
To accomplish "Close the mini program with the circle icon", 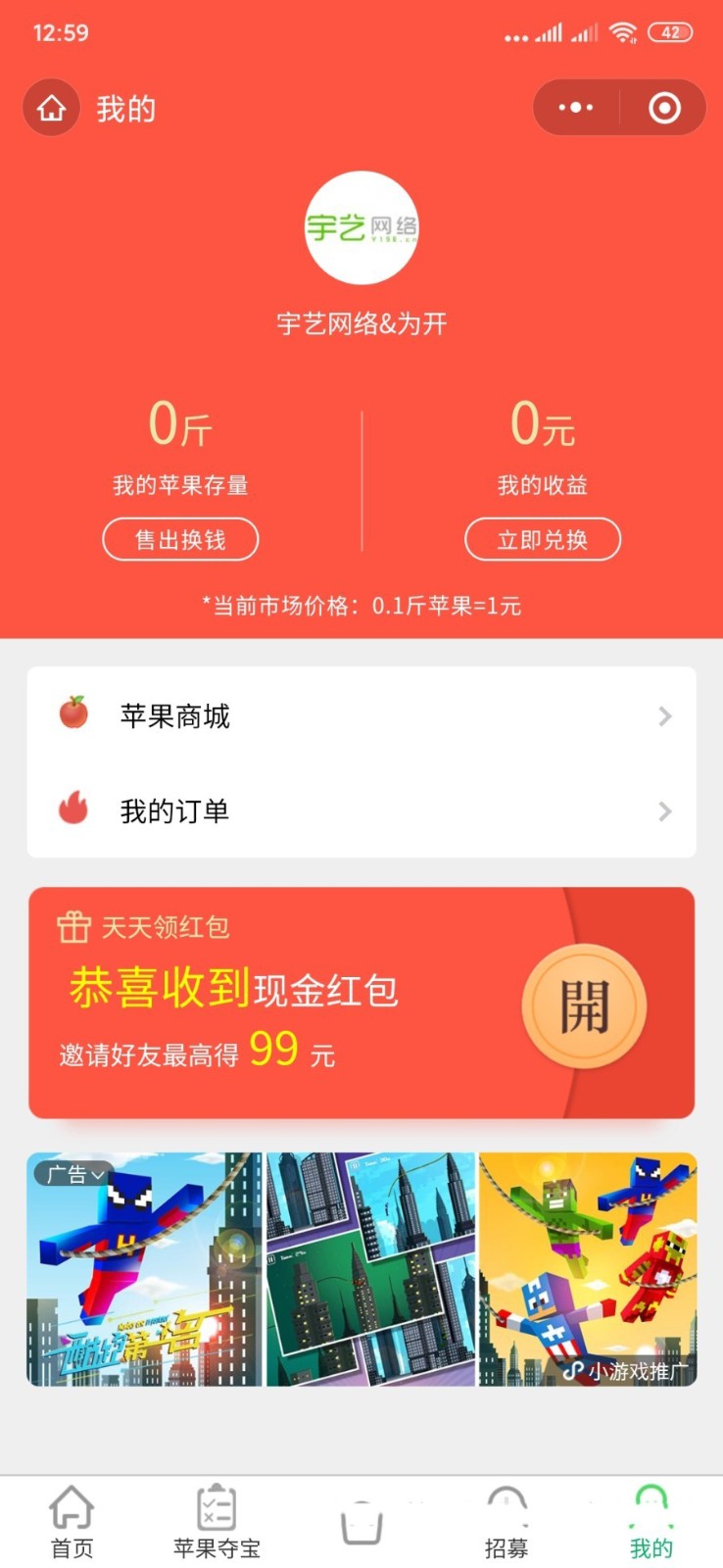I will [664, 108].
